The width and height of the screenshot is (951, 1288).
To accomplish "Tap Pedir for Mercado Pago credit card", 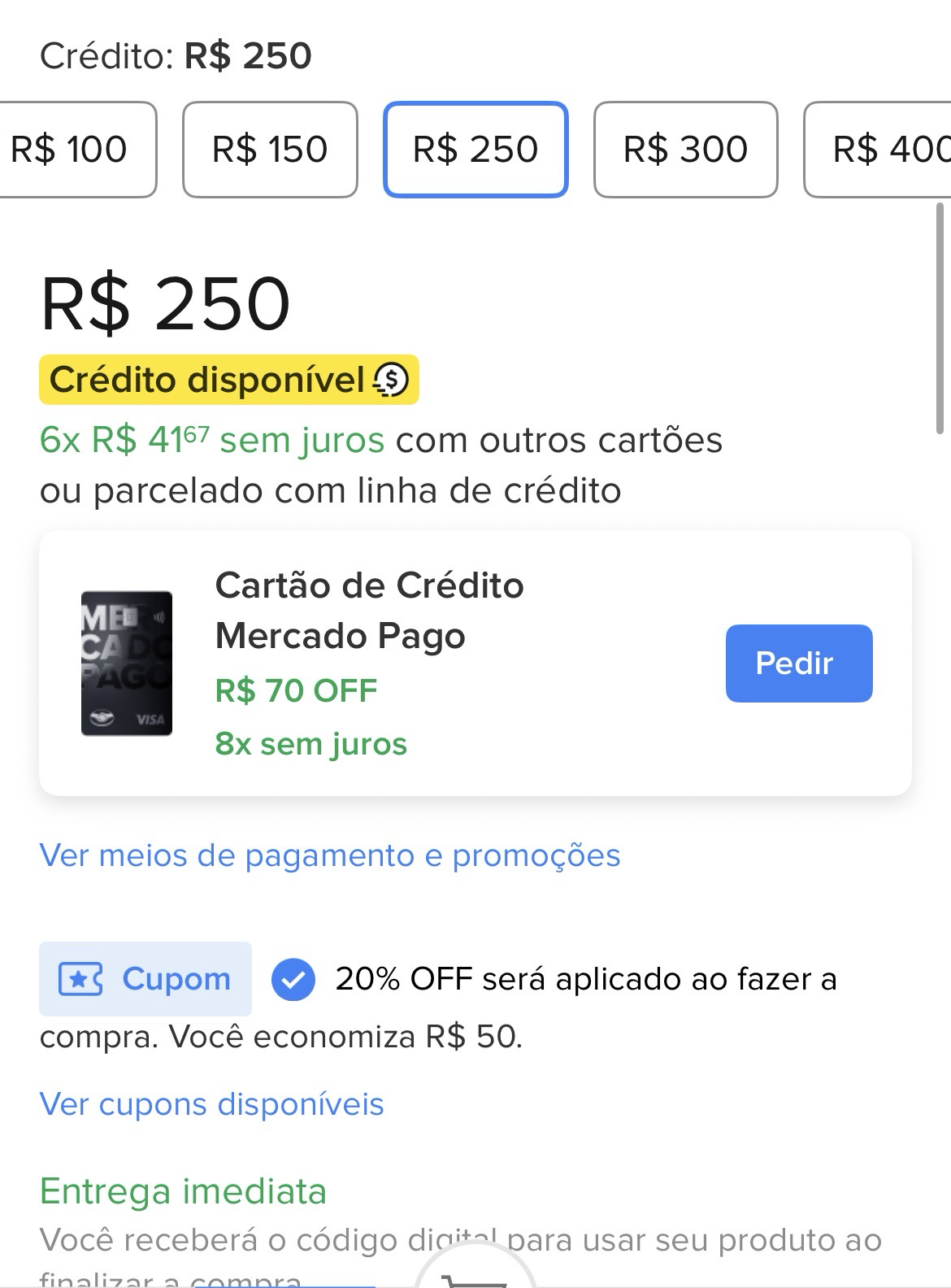I will [x=798, y=663].
